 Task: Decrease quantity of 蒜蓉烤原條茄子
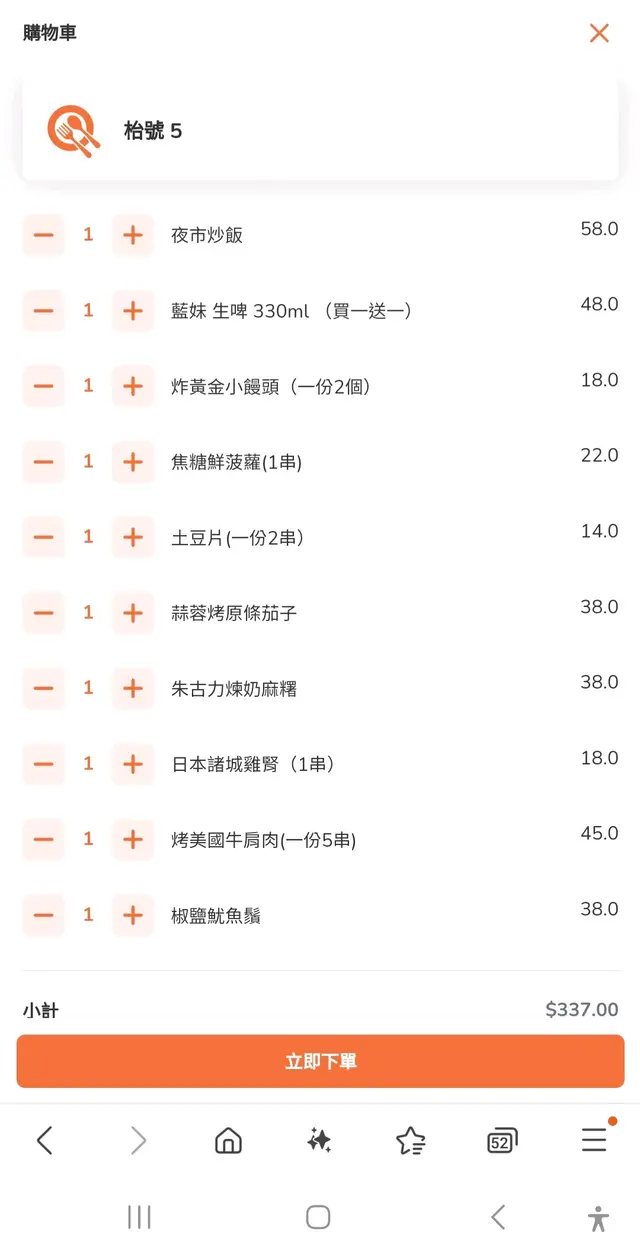43,613
